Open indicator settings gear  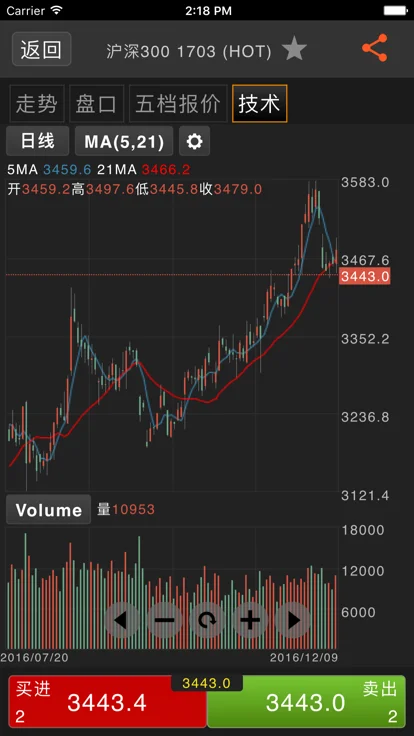point(194,141)
